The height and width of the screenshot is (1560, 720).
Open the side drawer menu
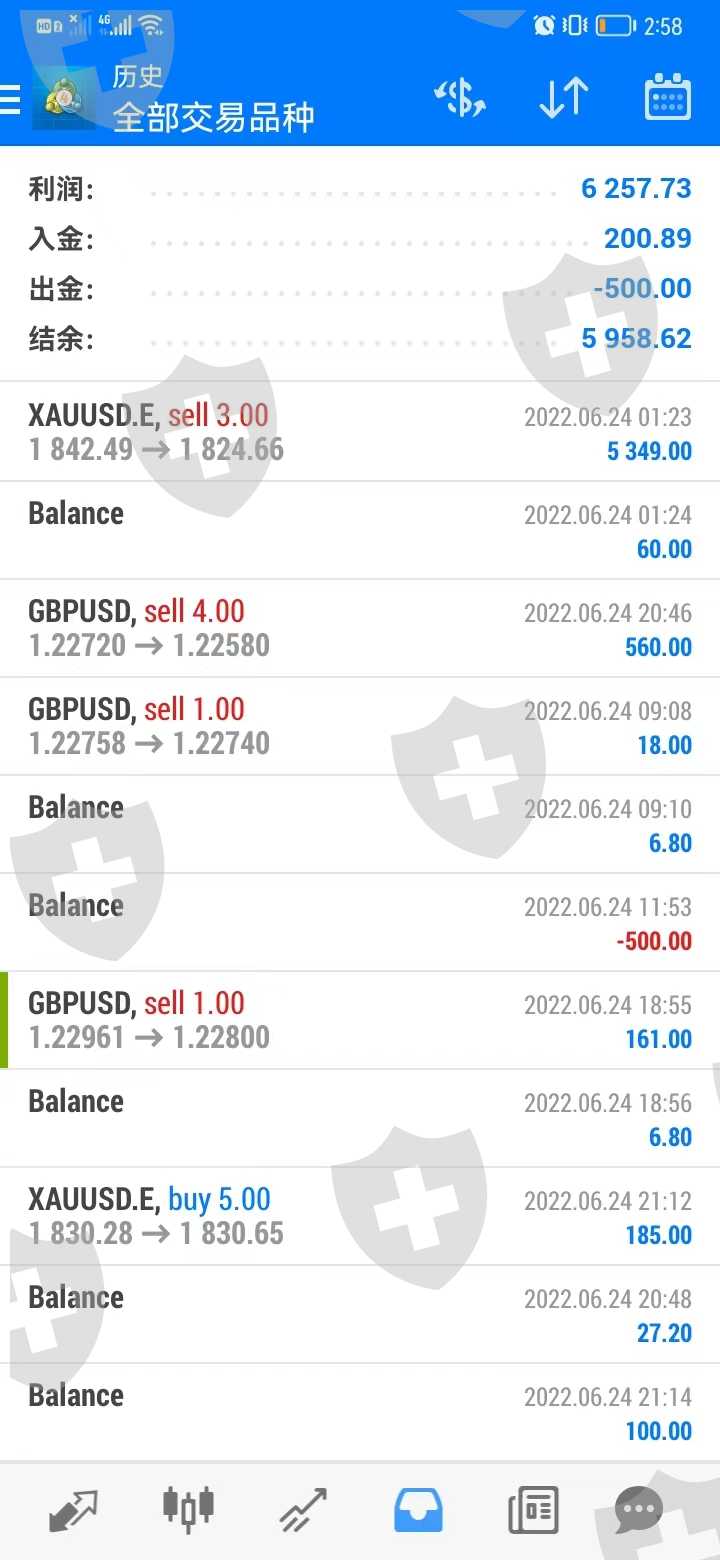click(x=10, y=99)
